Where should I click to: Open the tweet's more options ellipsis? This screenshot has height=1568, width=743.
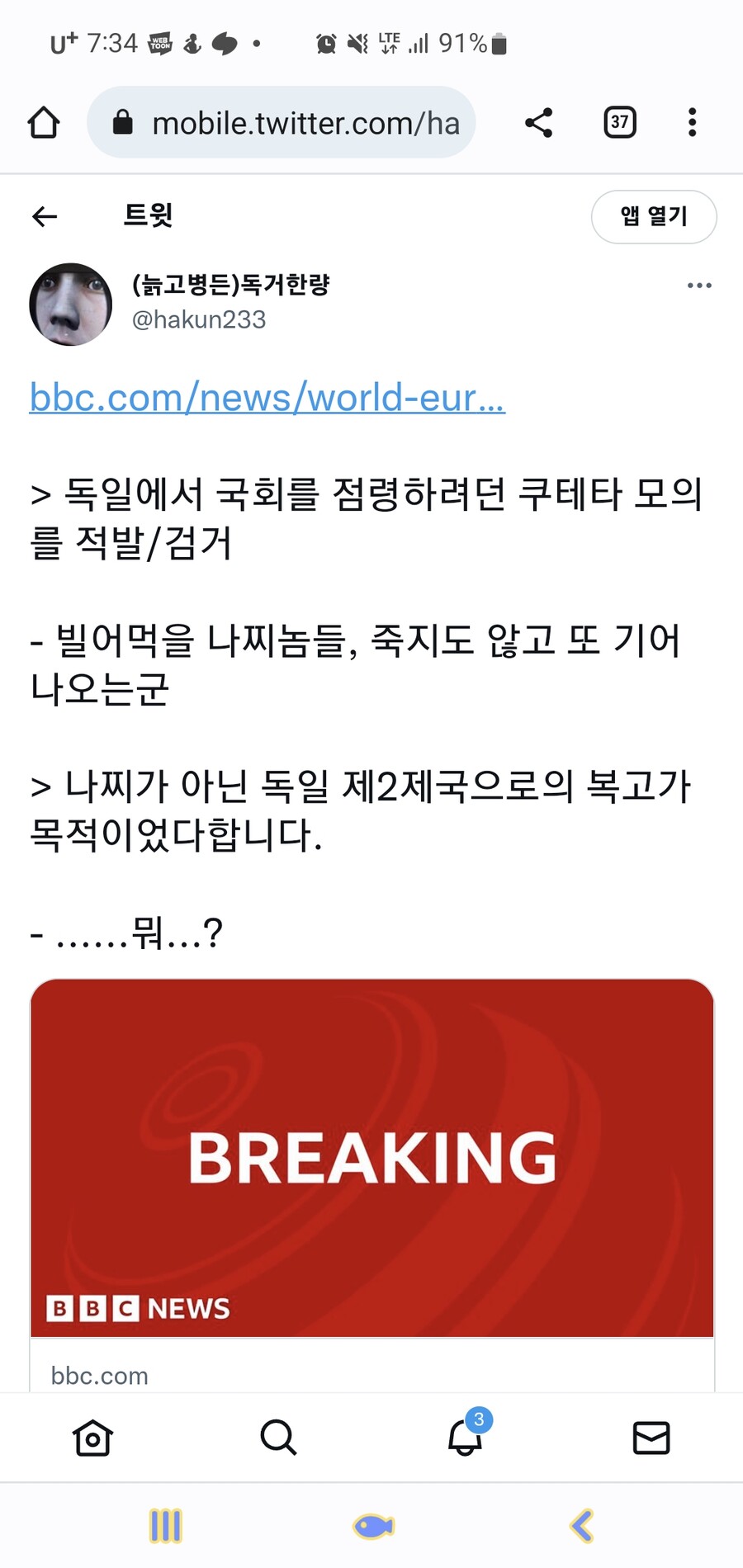[698, 286]
